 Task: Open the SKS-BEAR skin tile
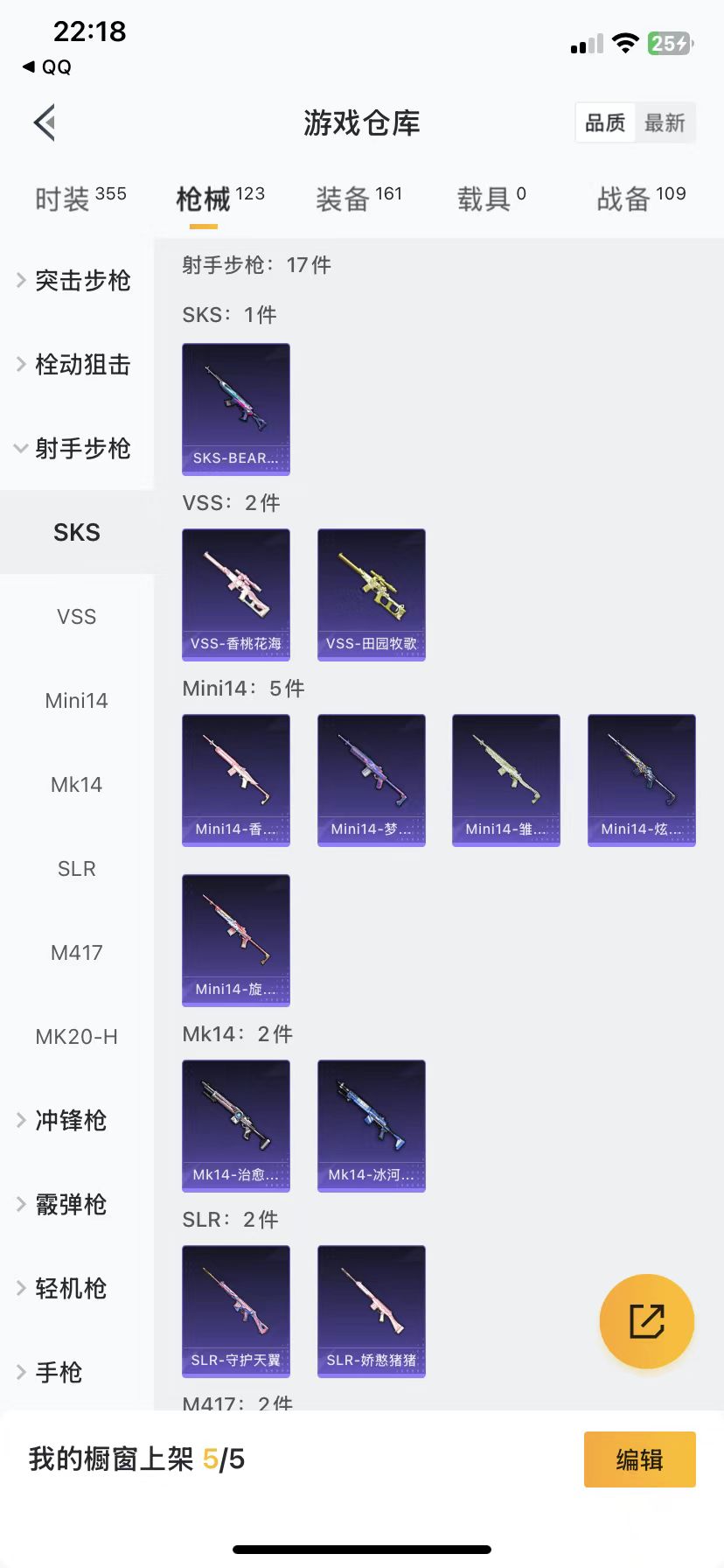(236, 409)
